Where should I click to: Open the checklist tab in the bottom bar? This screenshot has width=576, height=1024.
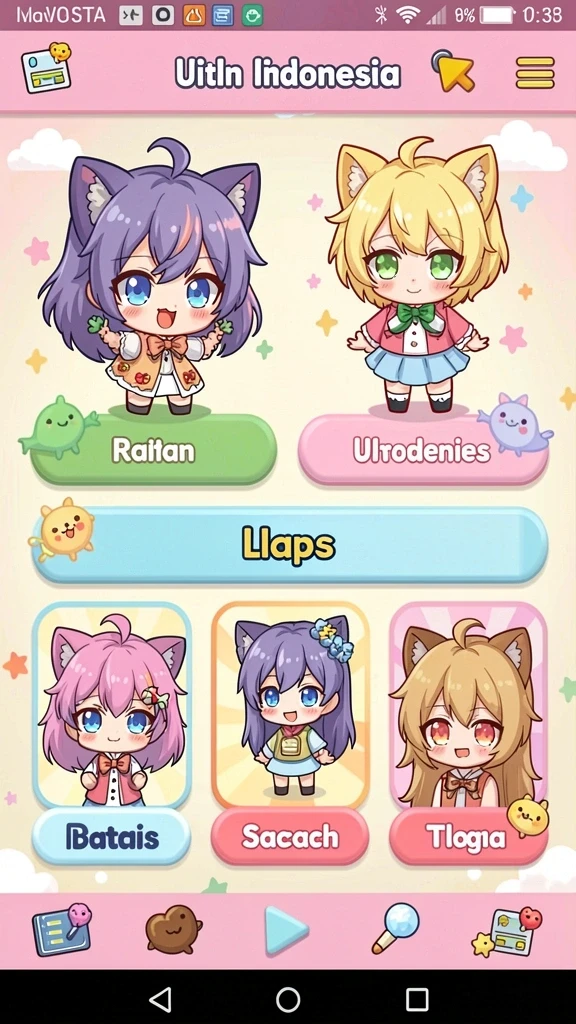(62, 929)
